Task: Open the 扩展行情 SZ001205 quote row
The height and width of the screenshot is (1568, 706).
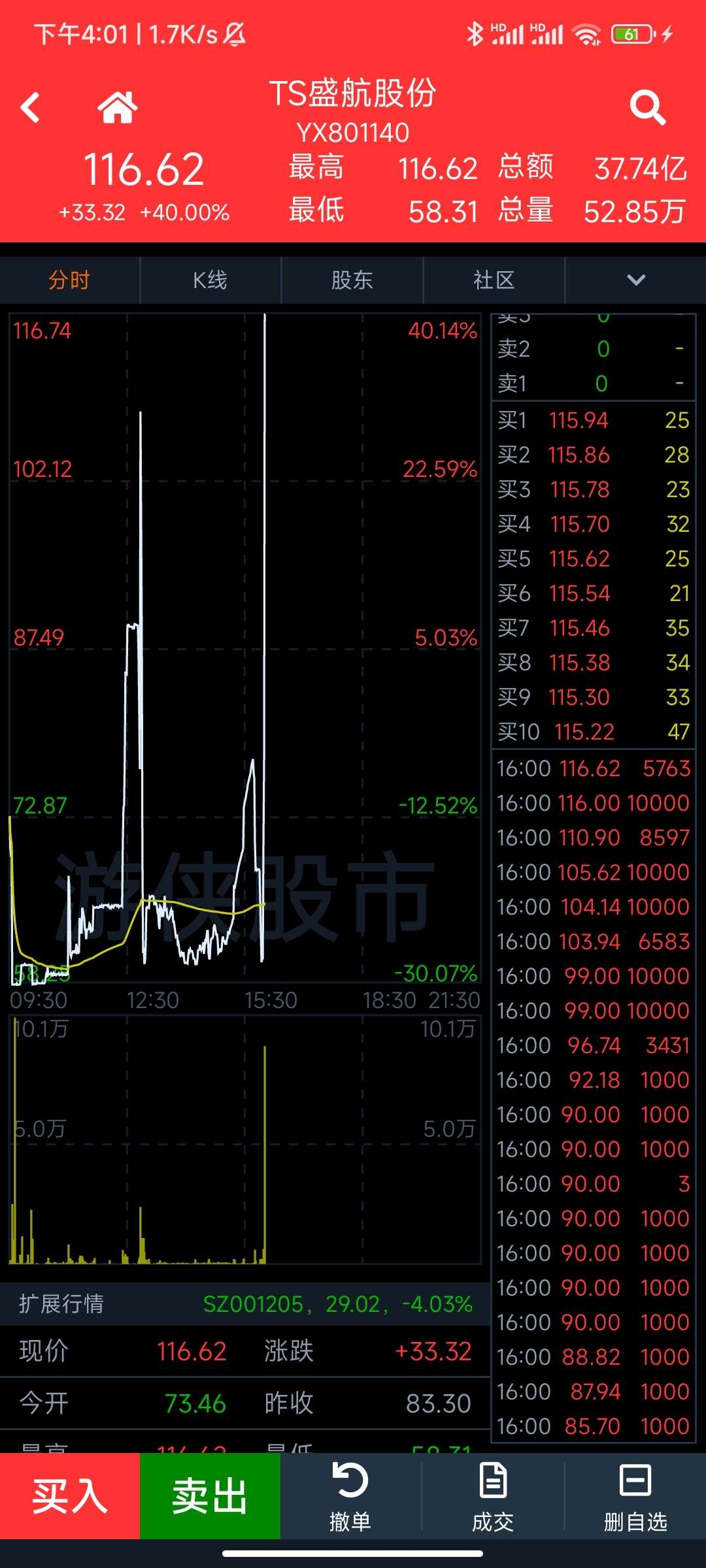Action: (245, 1304)
